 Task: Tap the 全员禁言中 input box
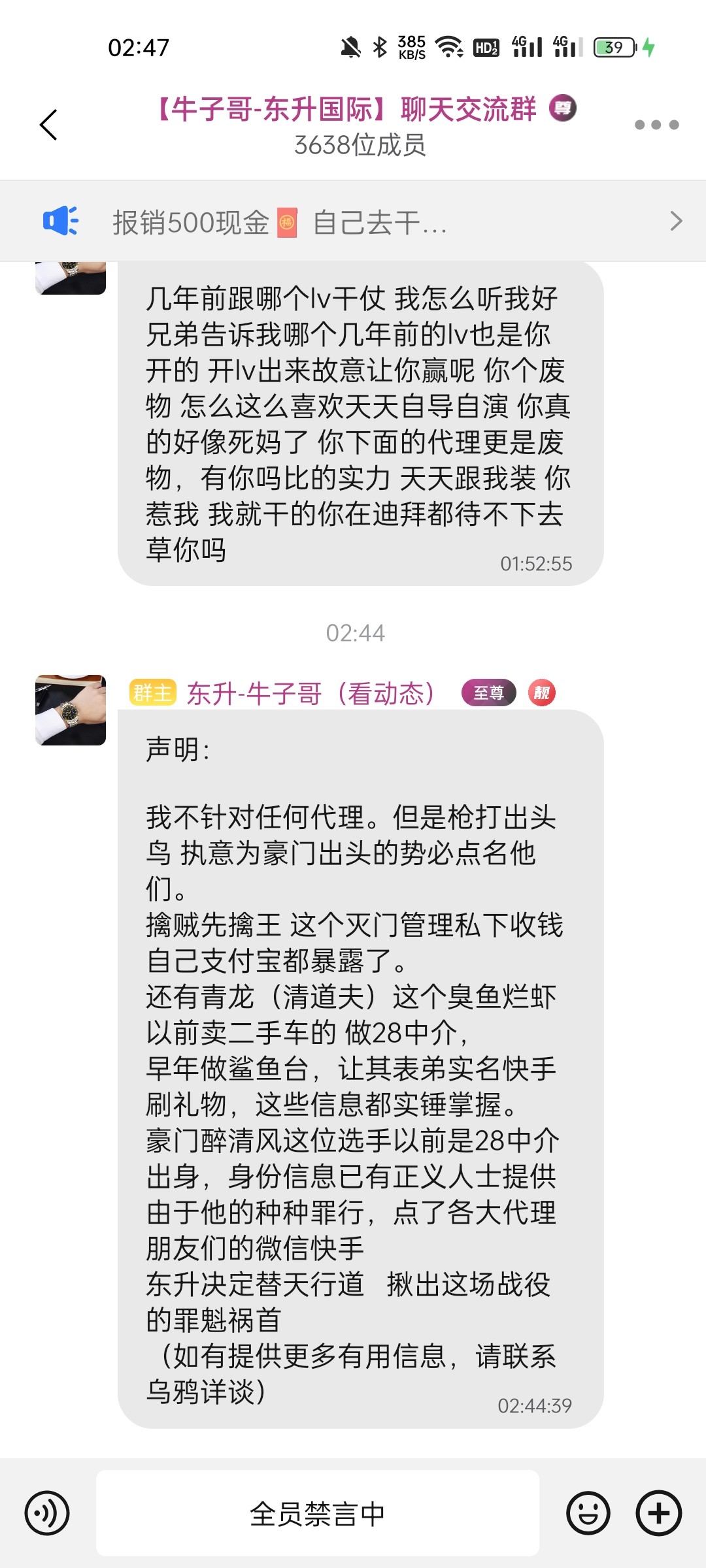point(318,1512)
